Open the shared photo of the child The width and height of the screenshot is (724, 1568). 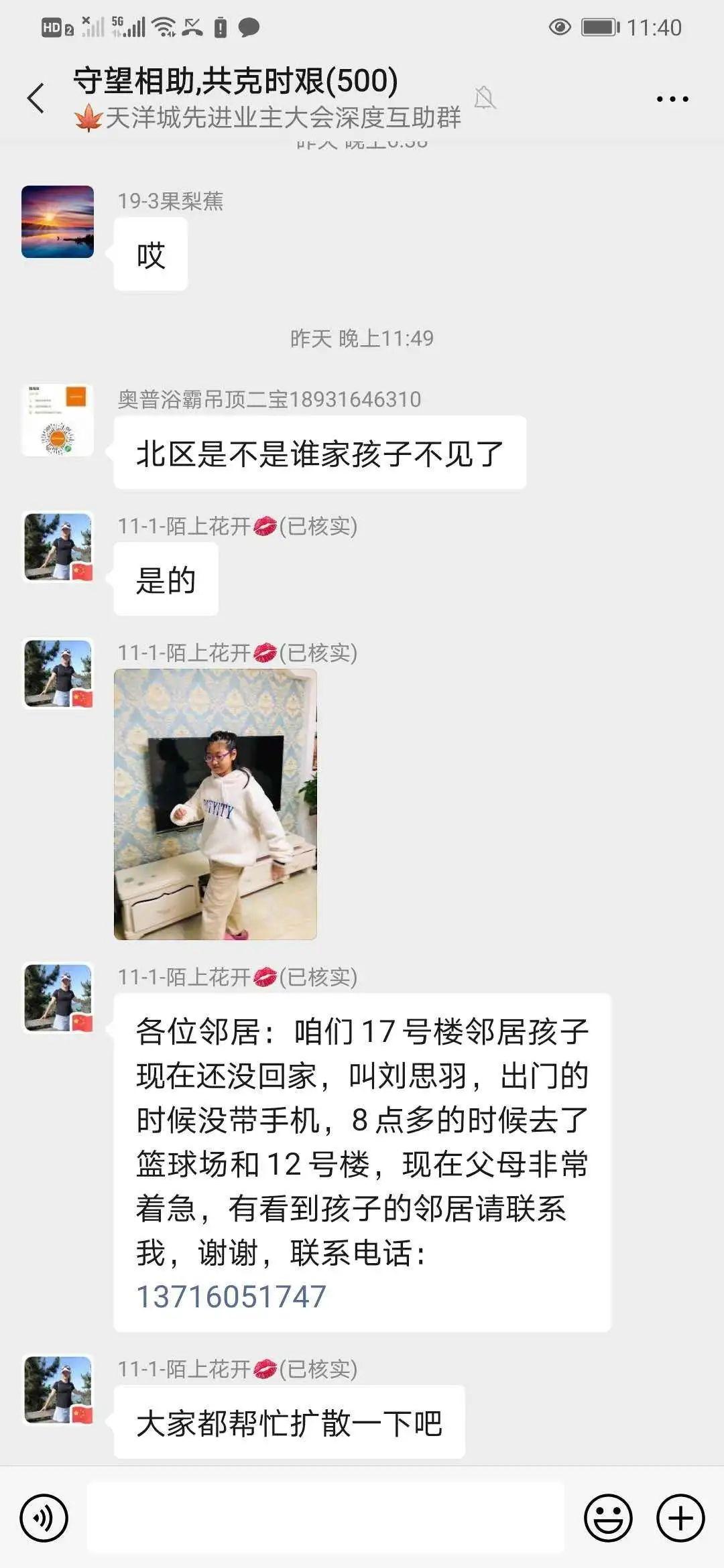[215, 804]
